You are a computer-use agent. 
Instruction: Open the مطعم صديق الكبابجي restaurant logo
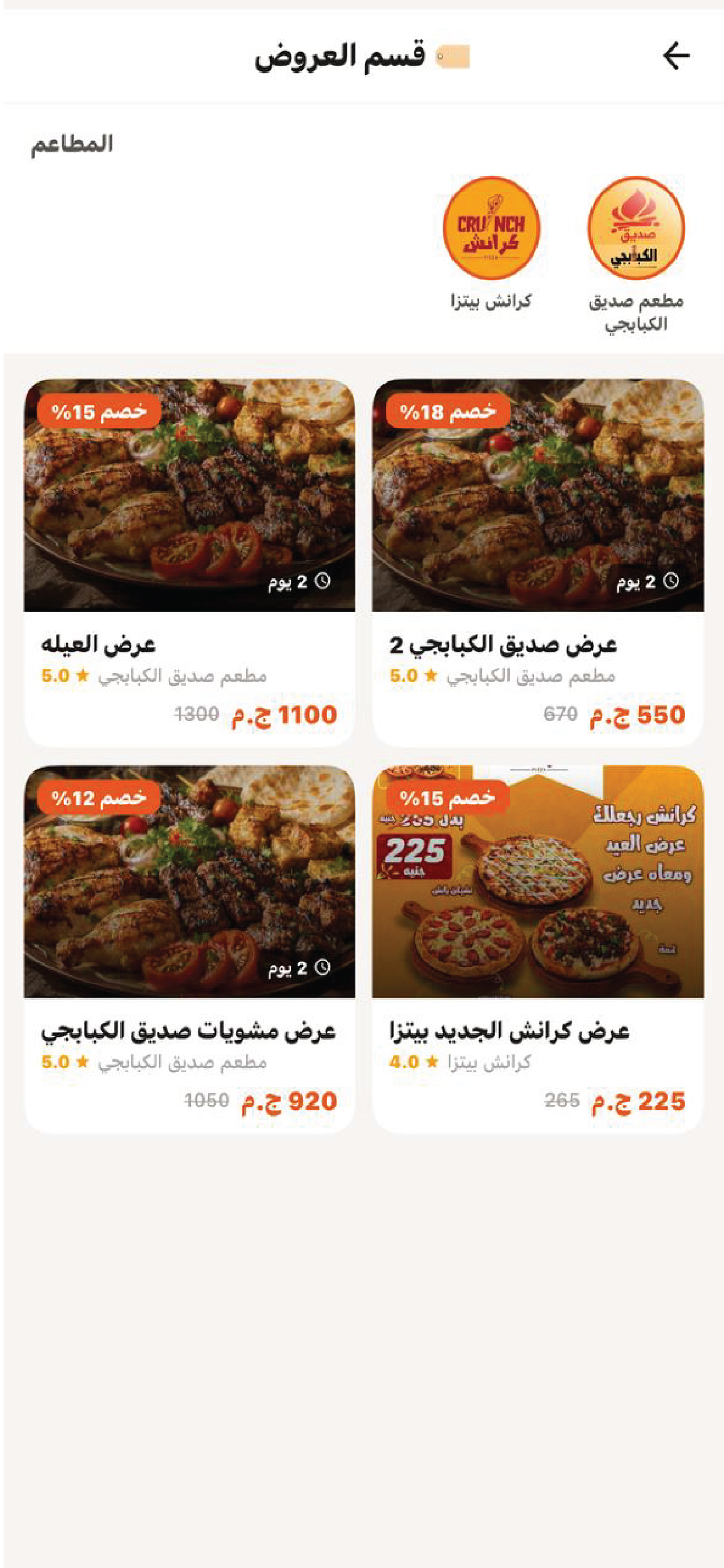coord(636,228)
